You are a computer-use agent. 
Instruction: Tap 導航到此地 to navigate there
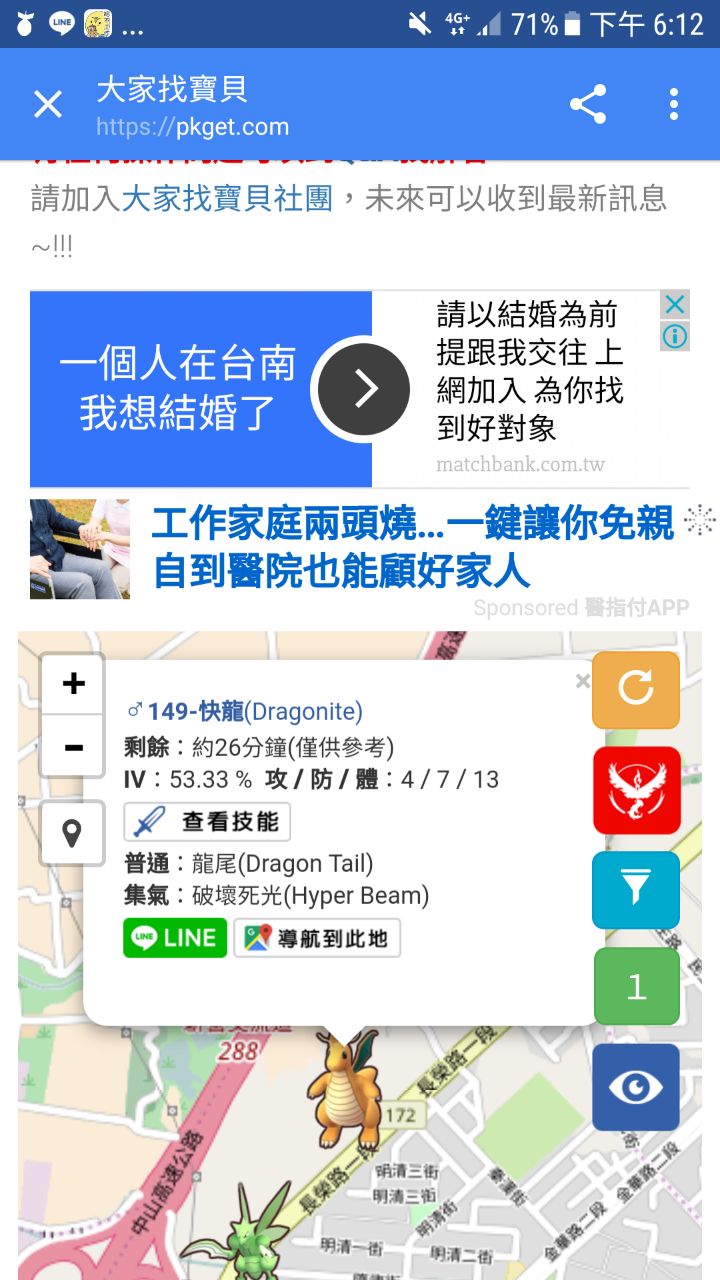tap(317, 938)
